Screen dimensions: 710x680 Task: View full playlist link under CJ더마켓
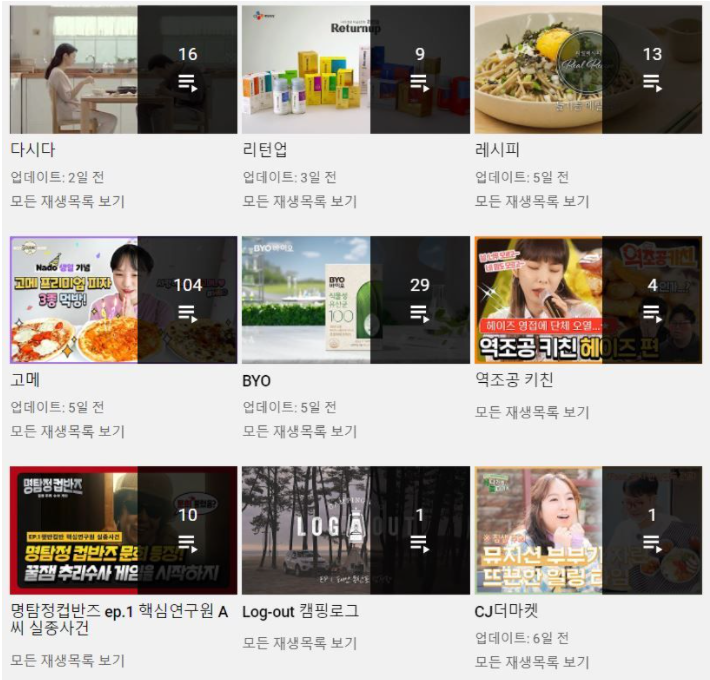pos(532,662)
